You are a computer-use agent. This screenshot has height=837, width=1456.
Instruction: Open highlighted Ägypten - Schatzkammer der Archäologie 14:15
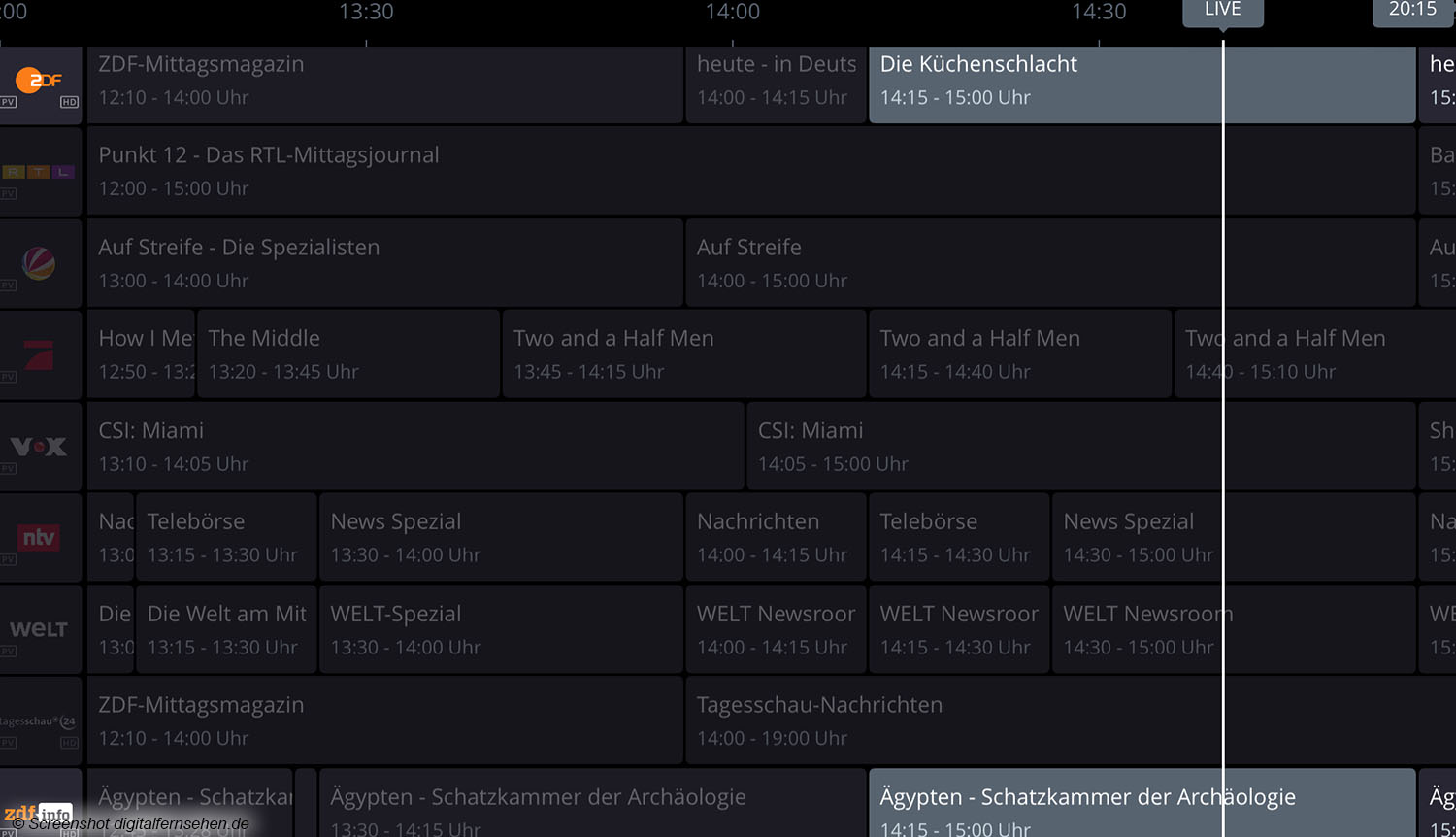1142,805
